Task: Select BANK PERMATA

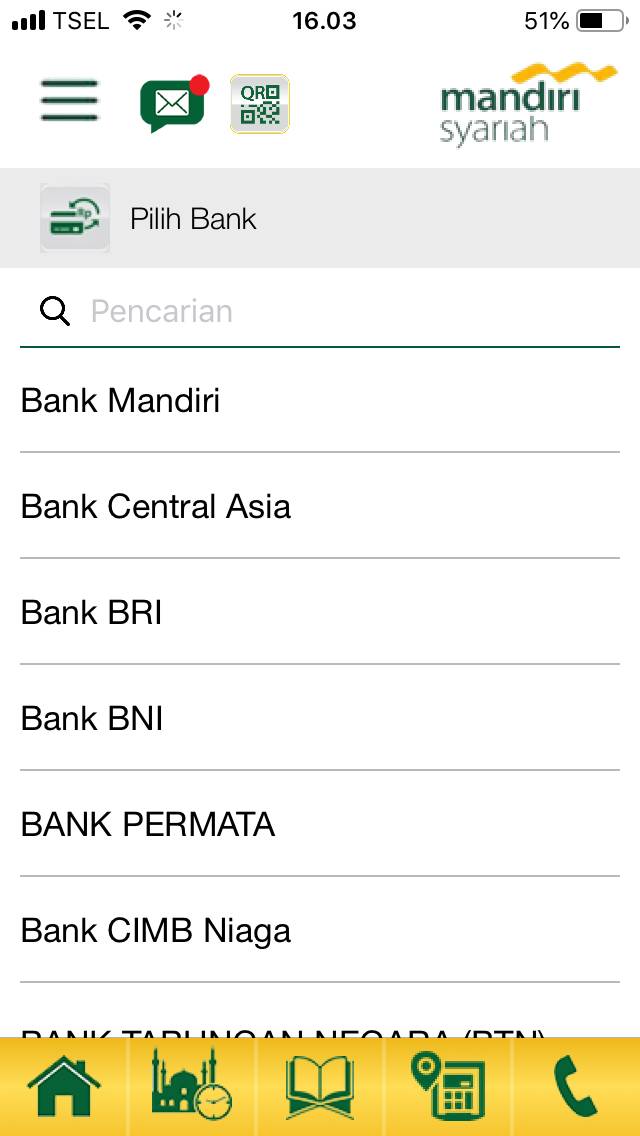Action: [320, 824]
